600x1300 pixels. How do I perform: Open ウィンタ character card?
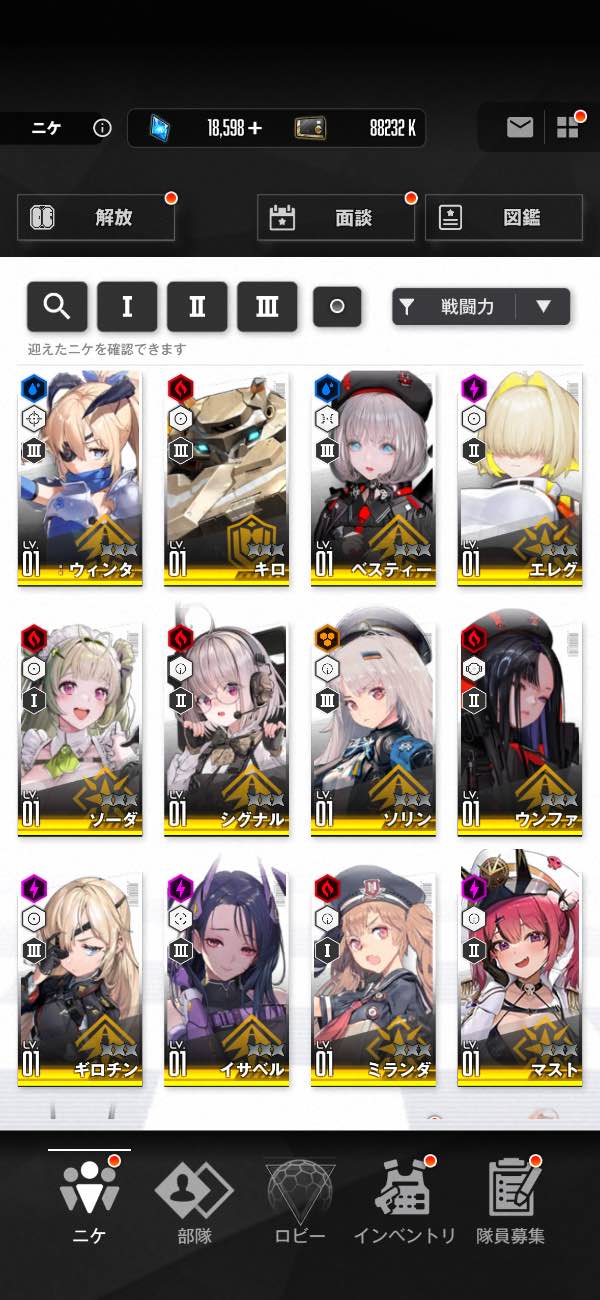[x=79, y=478]
